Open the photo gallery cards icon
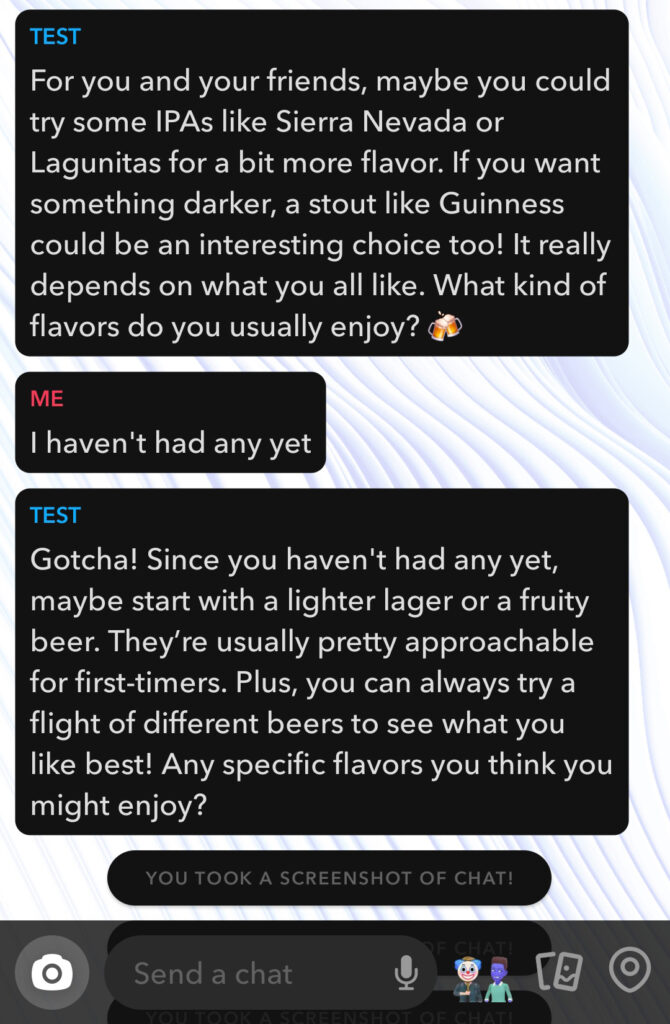Viewport: 670px width, 1024px height. click(559, 971)
